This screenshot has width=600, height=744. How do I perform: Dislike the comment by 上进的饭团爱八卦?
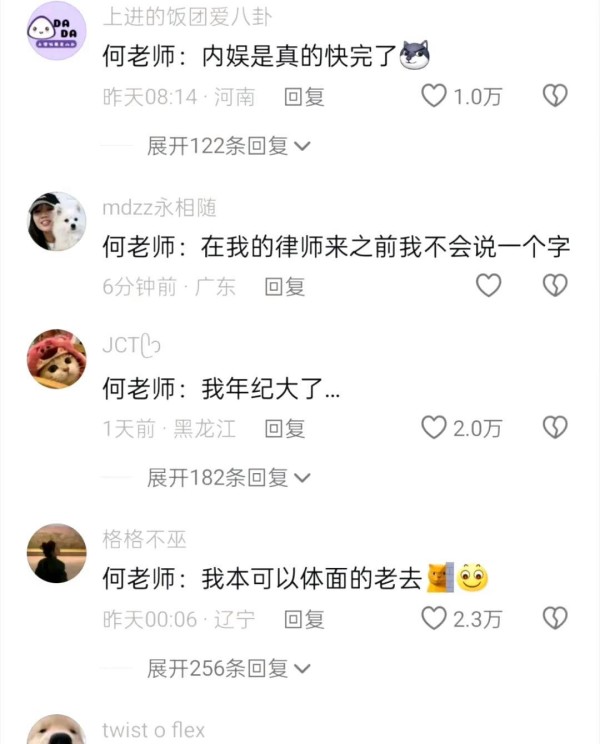555,96
